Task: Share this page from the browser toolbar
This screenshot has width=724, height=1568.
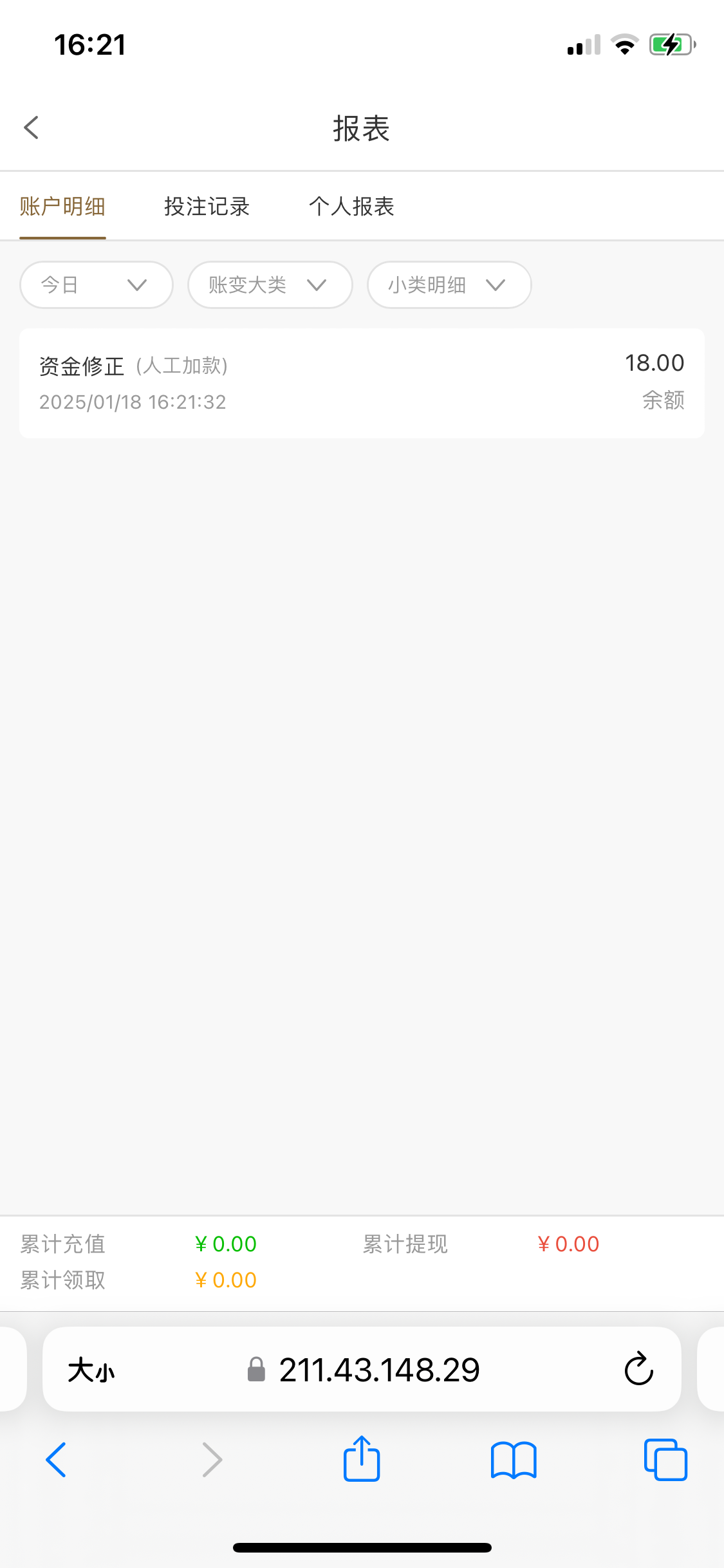Action: coord(362,1459)
